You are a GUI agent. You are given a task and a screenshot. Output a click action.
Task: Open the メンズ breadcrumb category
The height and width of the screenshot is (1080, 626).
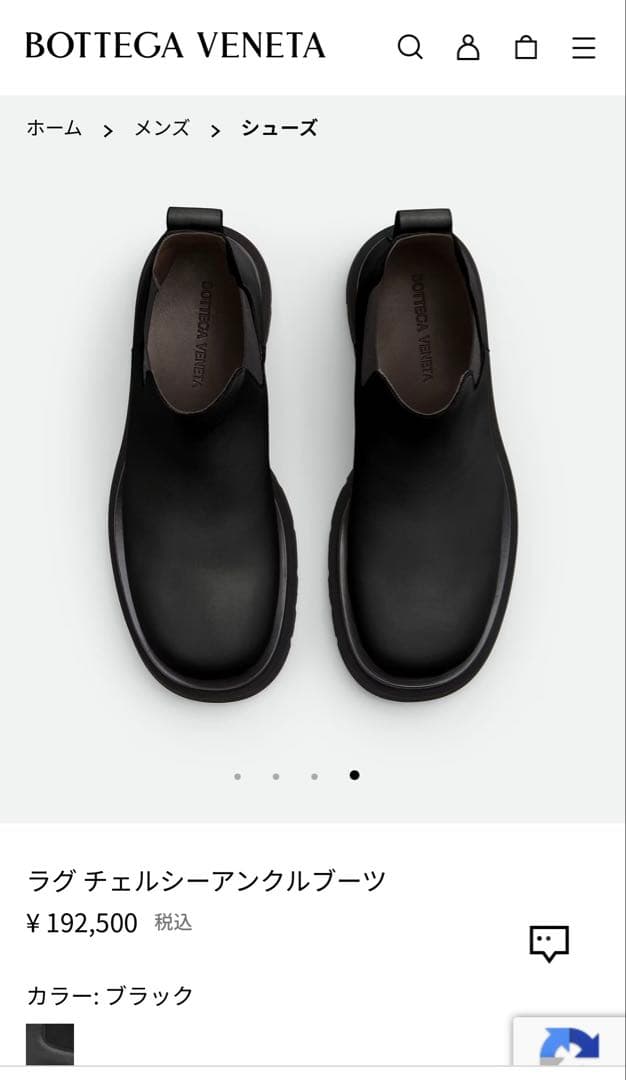[x=162, y=128]
